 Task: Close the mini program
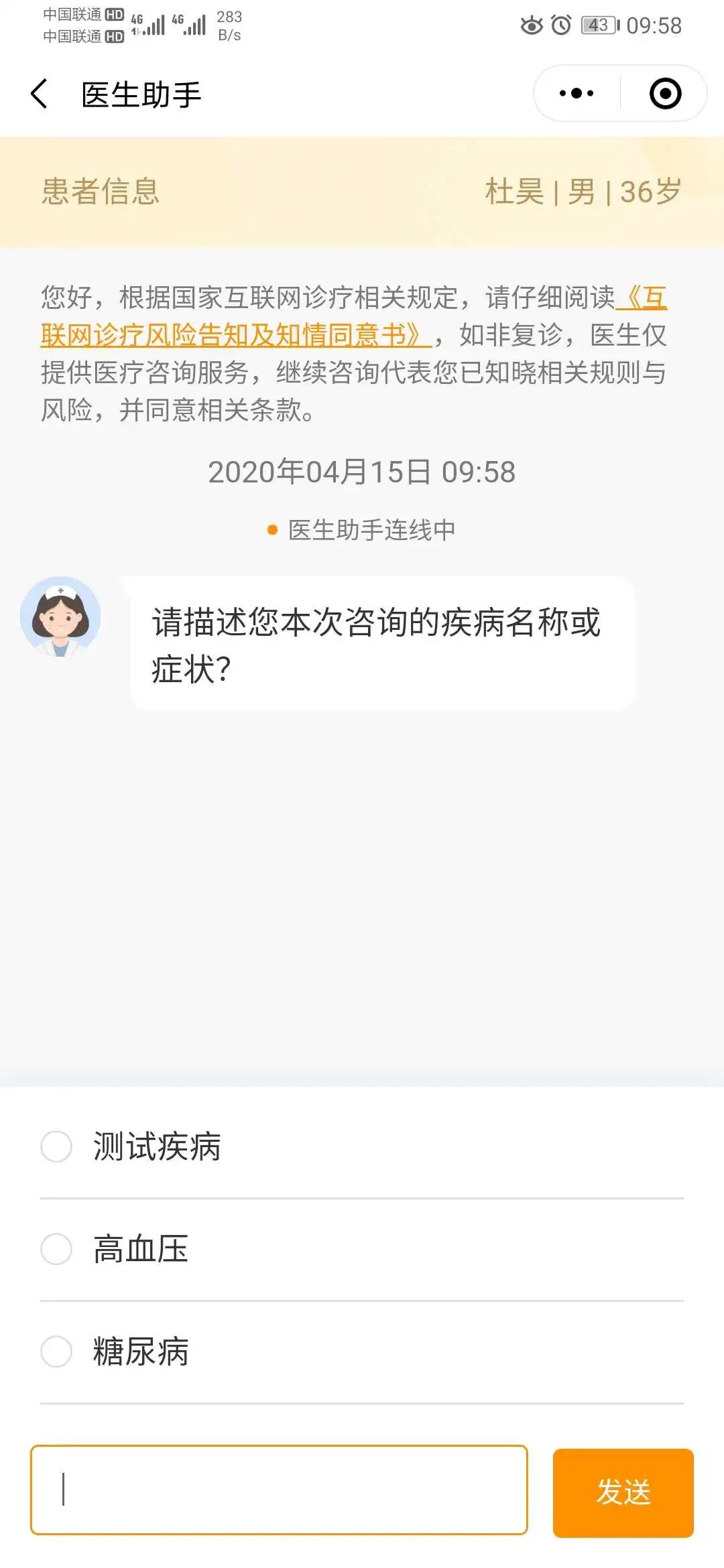(665, 94)
